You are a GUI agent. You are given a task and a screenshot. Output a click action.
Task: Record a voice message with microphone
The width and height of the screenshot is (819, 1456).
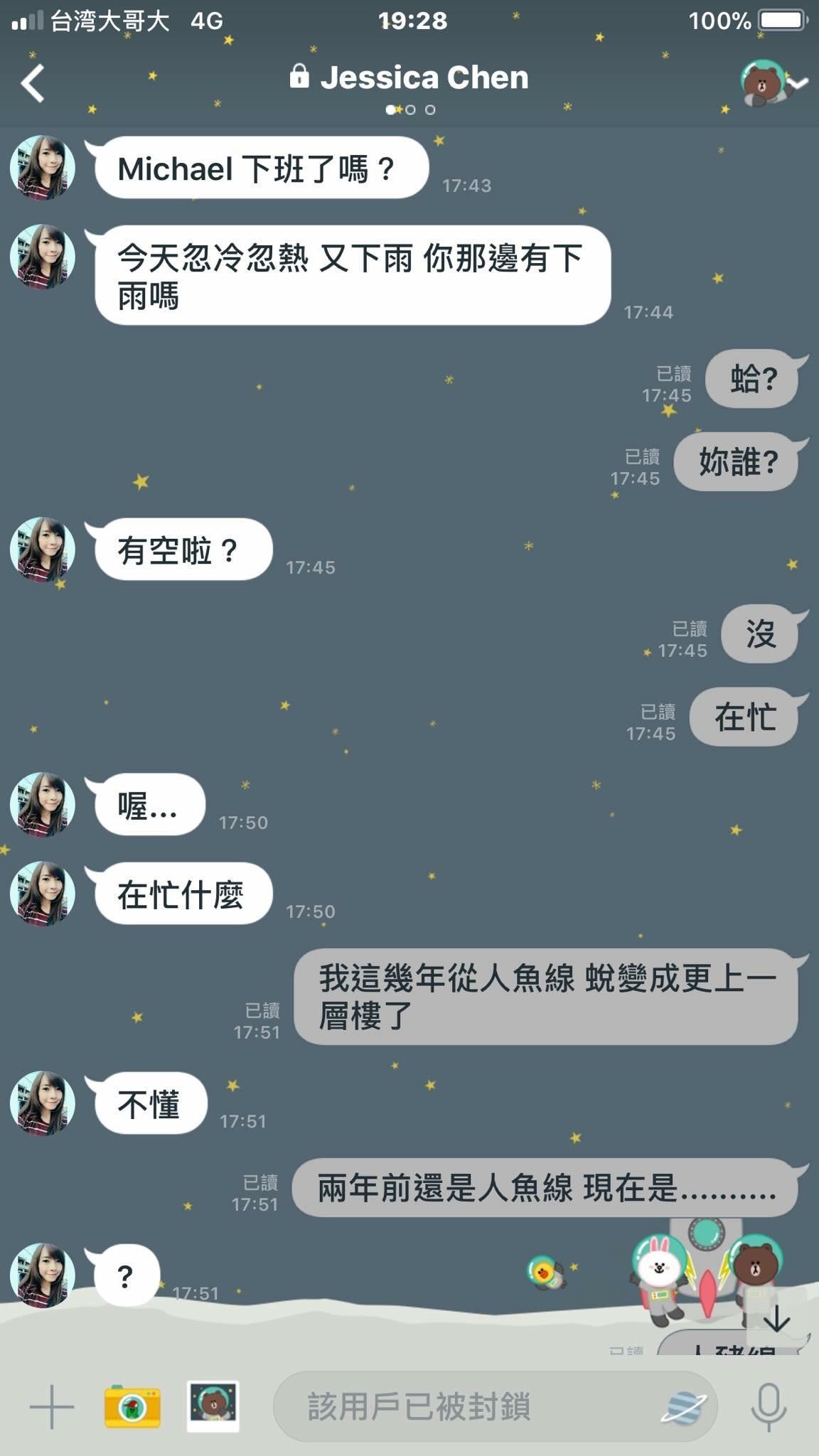(769, 1407)
